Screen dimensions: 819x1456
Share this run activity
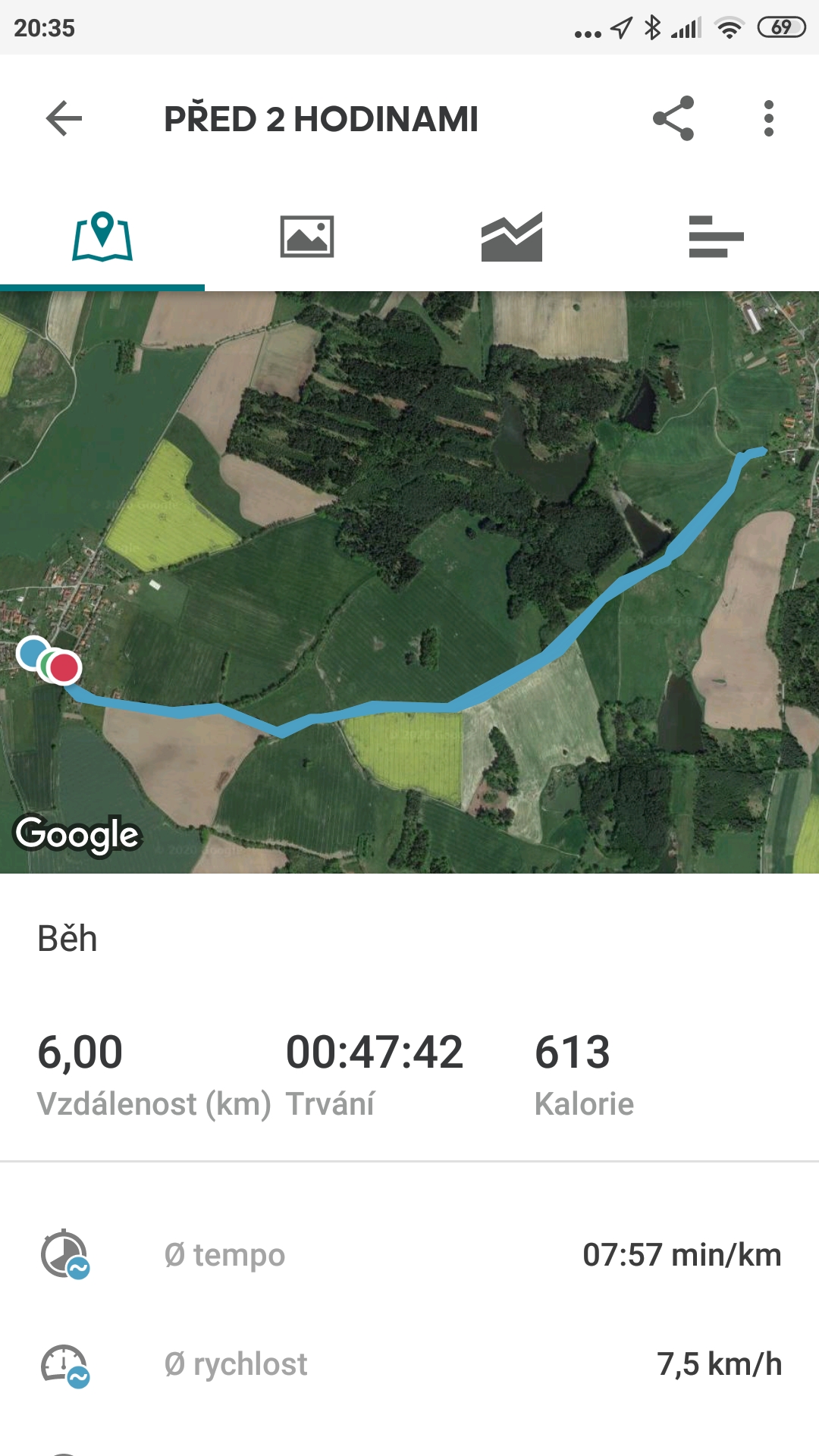click(x=673, y=118)
